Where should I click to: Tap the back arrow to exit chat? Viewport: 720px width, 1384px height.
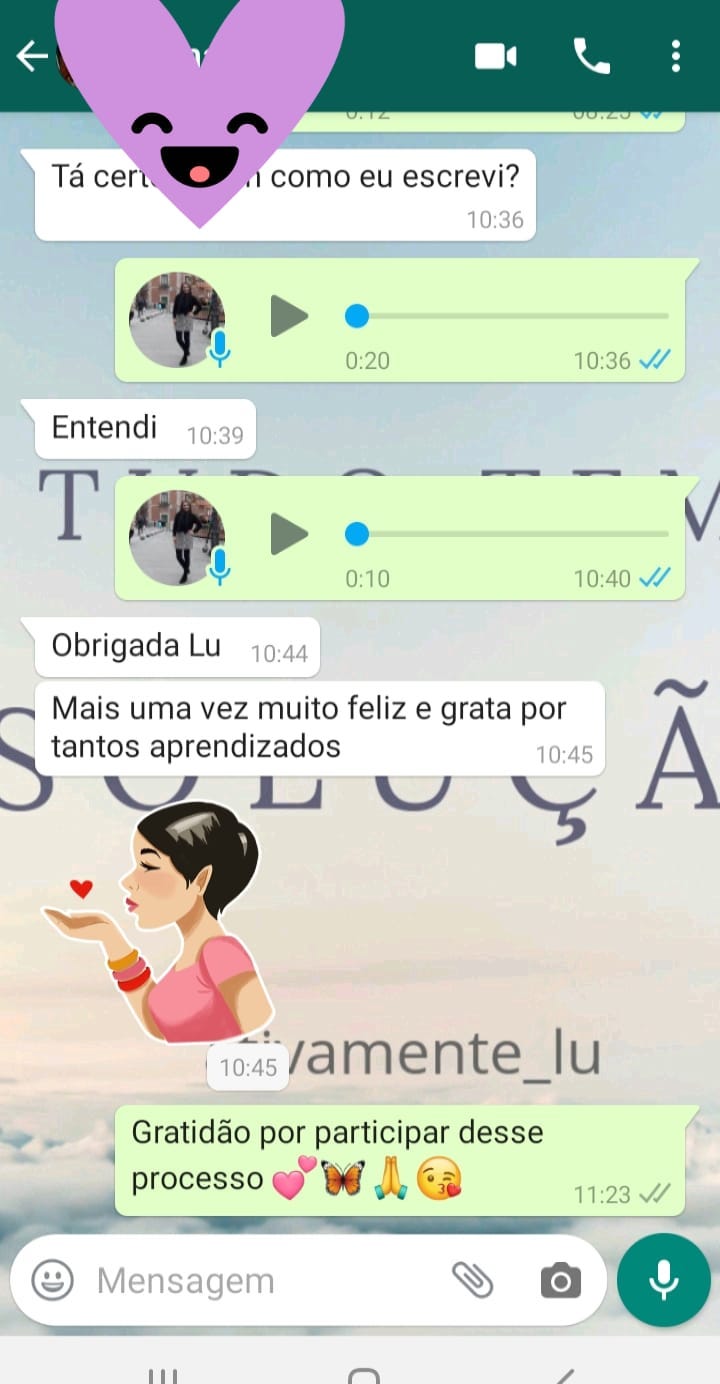[32, 57]
